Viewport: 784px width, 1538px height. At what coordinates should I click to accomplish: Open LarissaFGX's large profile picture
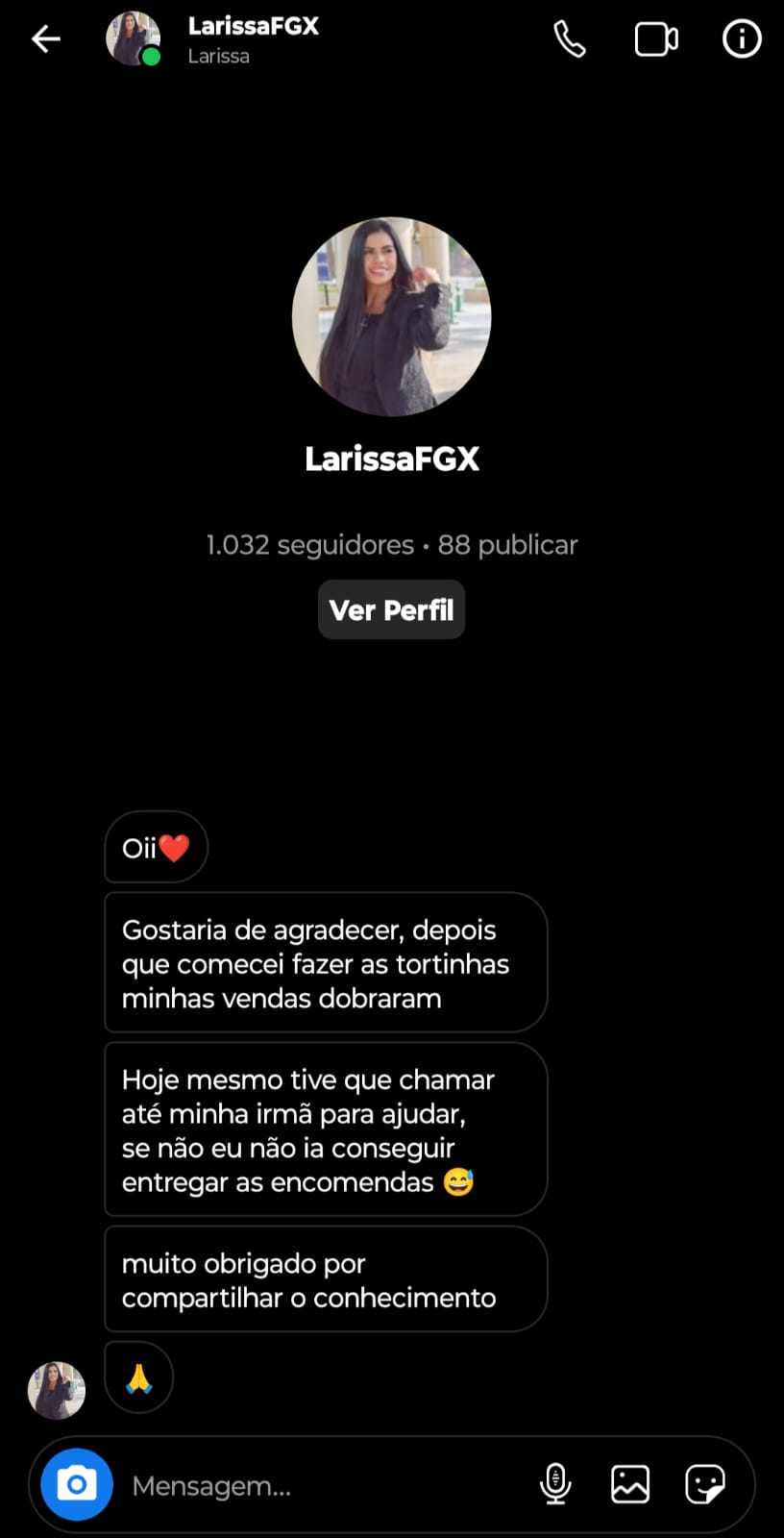tap(391, 316)
